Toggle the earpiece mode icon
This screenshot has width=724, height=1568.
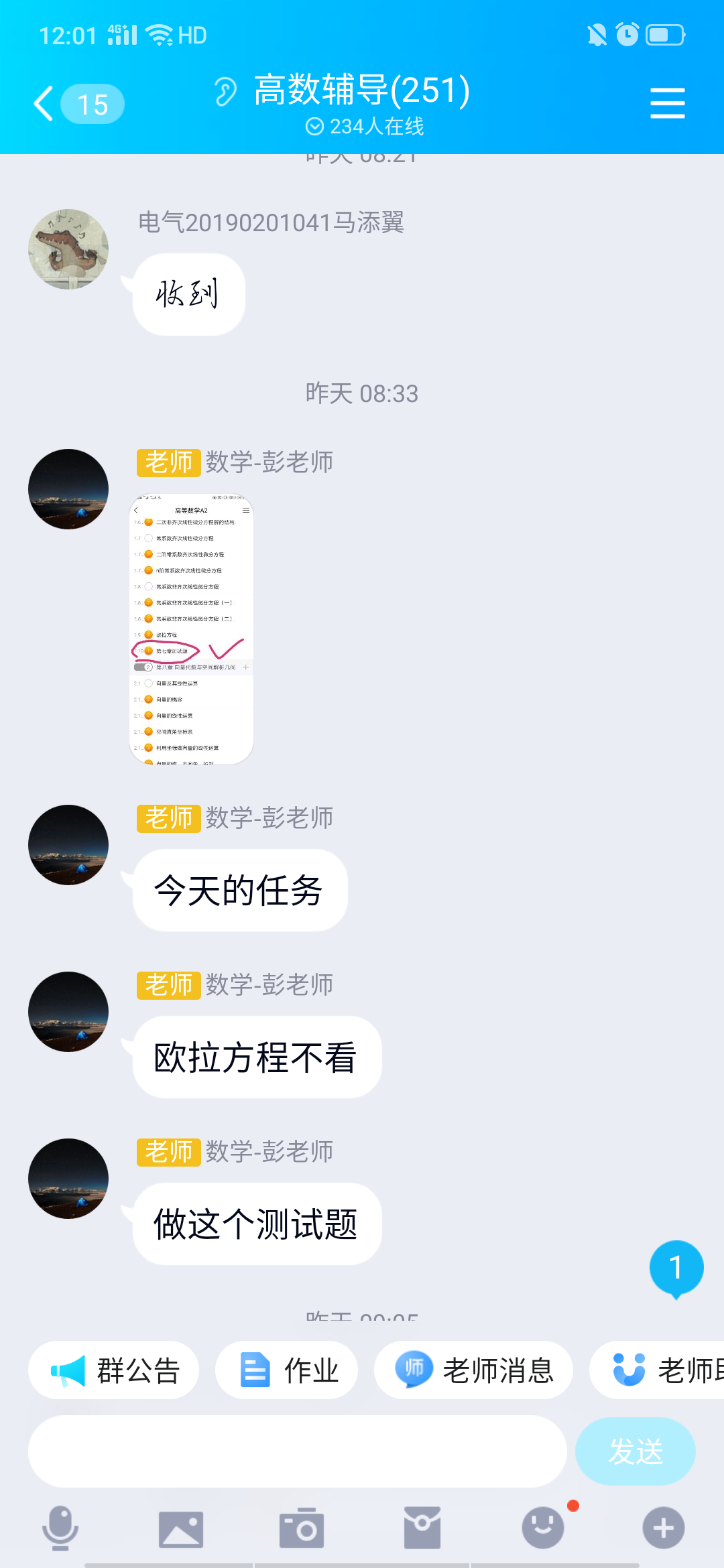click(x=225, y=91)
